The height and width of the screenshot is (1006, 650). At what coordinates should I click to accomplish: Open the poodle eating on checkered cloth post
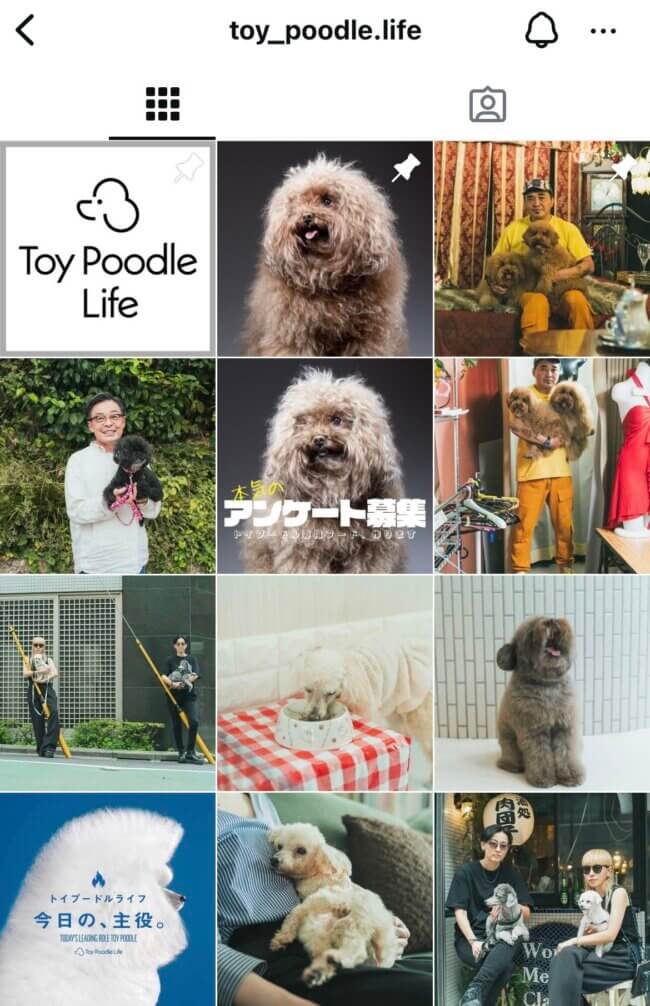click(325, 683)
